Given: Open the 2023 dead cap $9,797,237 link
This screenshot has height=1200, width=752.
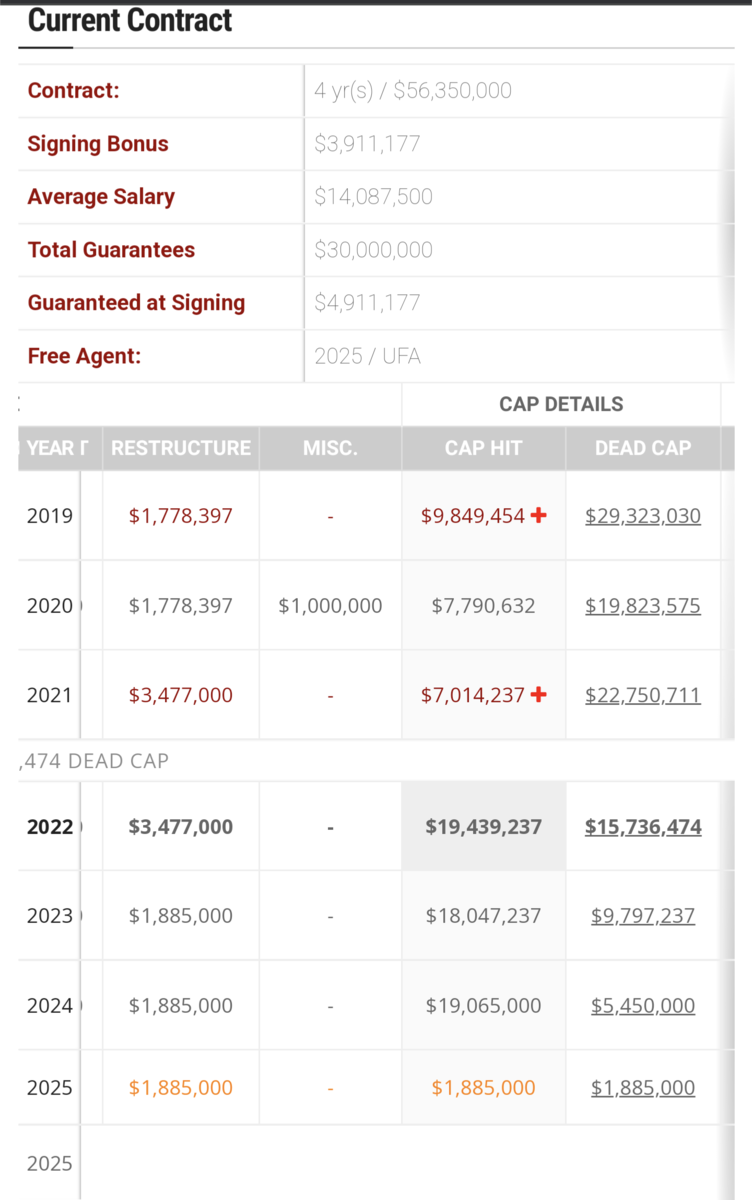Looking at the screenshot, I should (x=642, y=916).
